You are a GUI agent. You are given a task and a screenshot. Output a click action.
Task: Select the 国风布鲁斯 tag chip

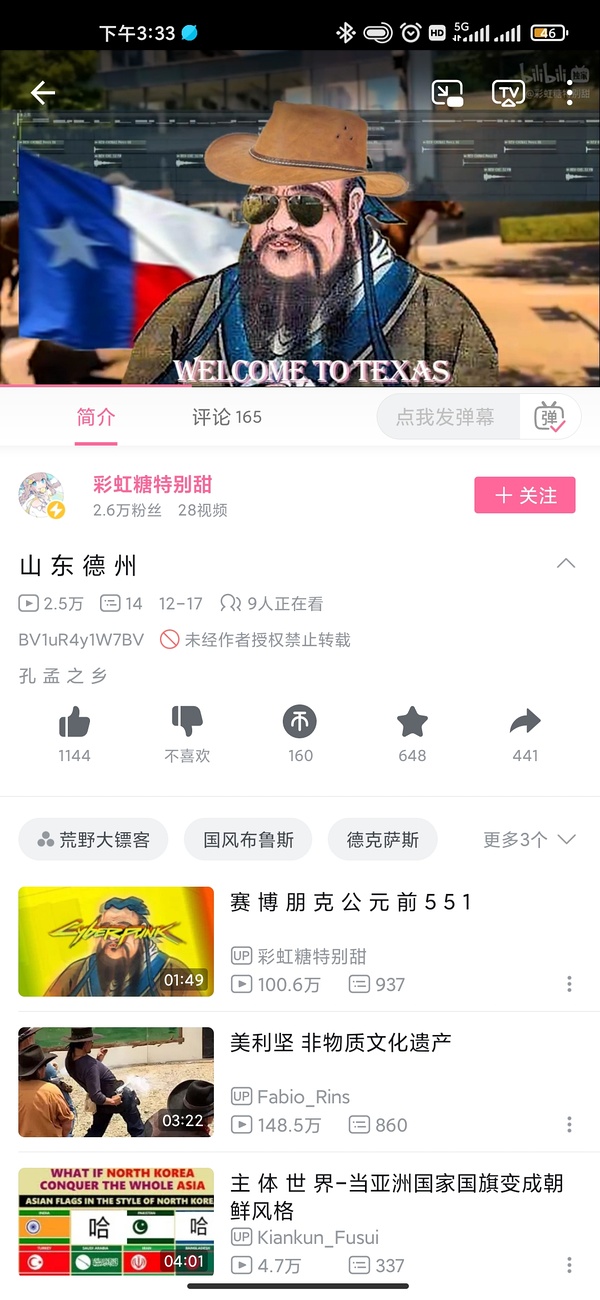pyautogui.click(x=248, y=839)
